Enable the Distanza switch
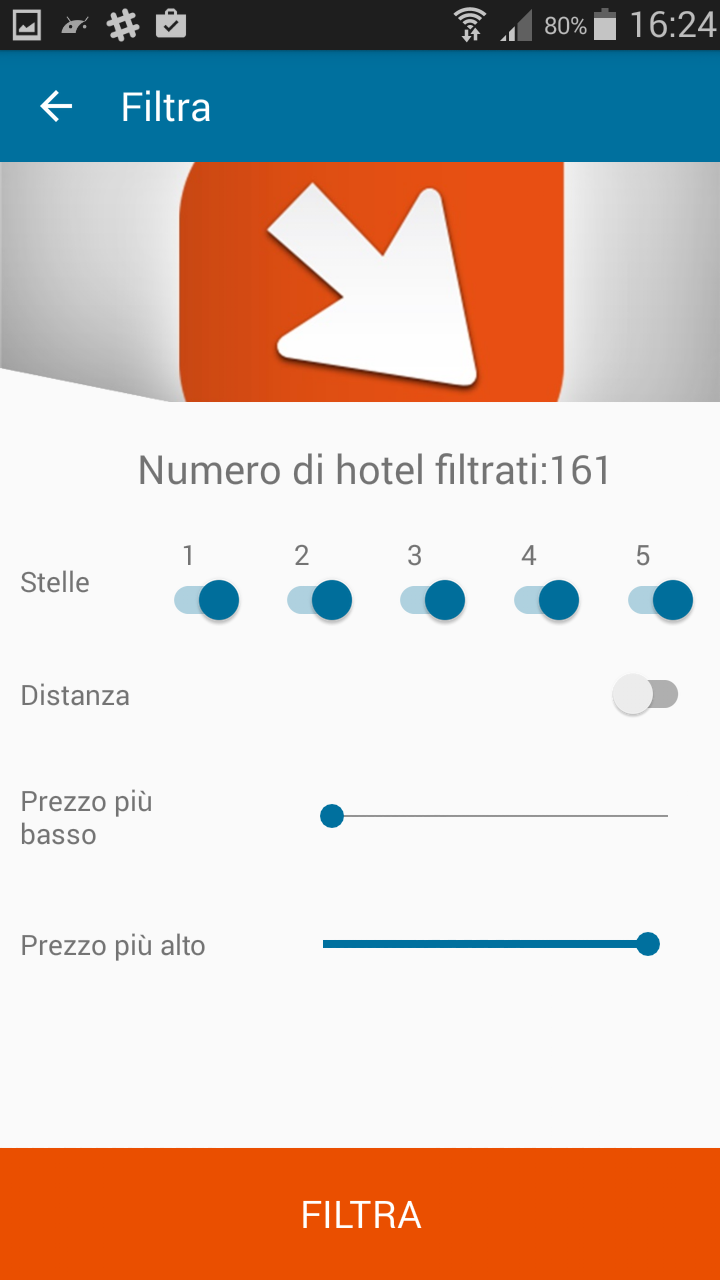Viewport: 720px width, 1280px height. point(646,695)
